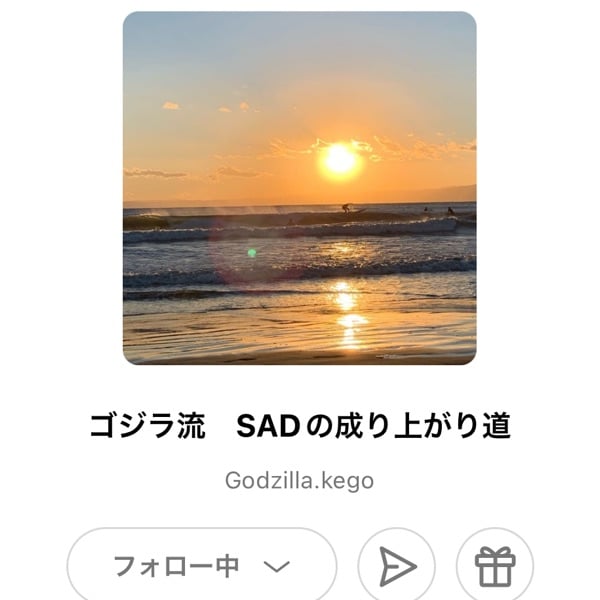Open the sunset beach cover image
Screen dimensions: 600x600
[299, 188]
